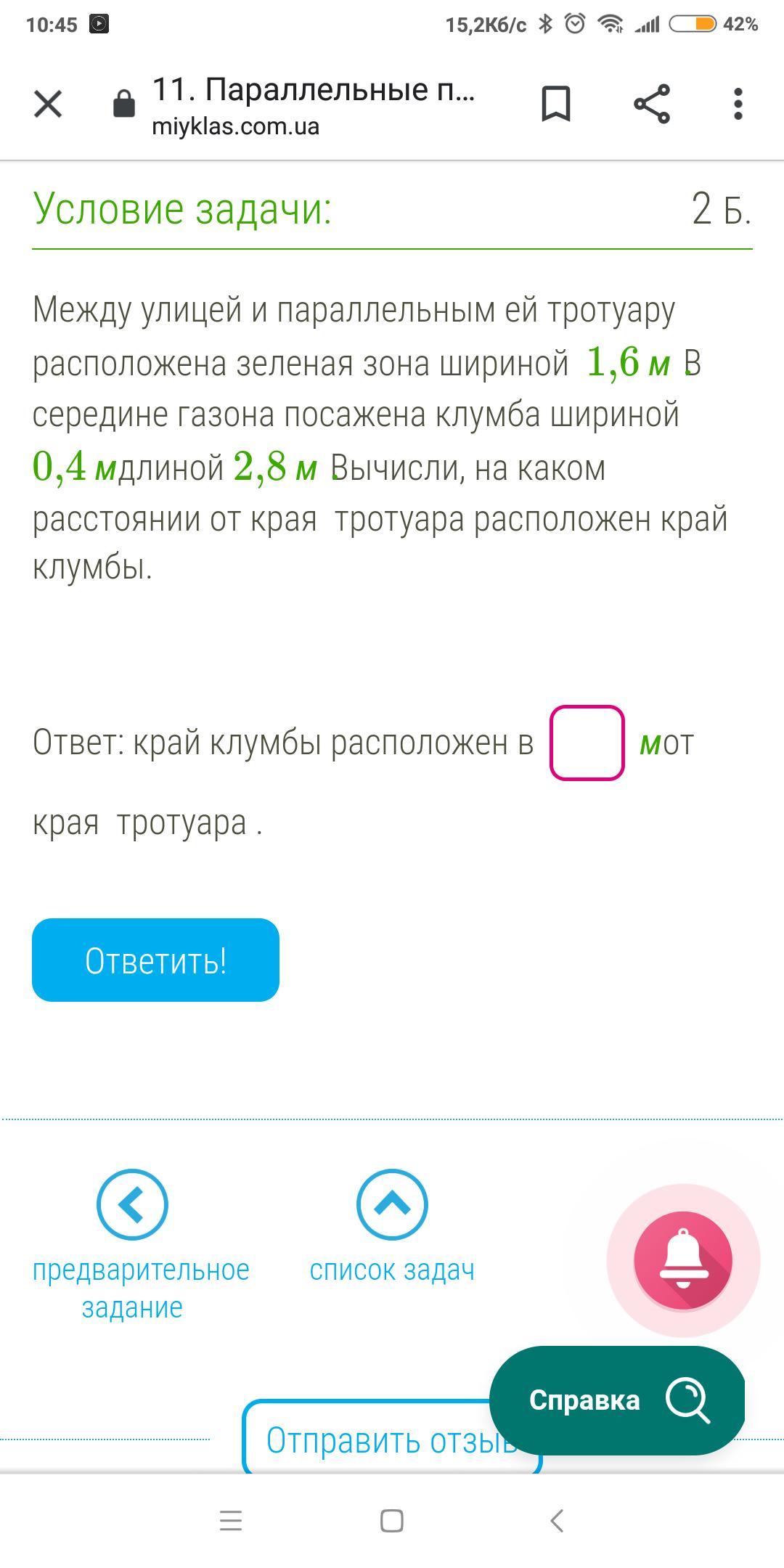Bookmark this page
Screen dimensions: 784x1568
pyautogui.click(x=556, y=104)
